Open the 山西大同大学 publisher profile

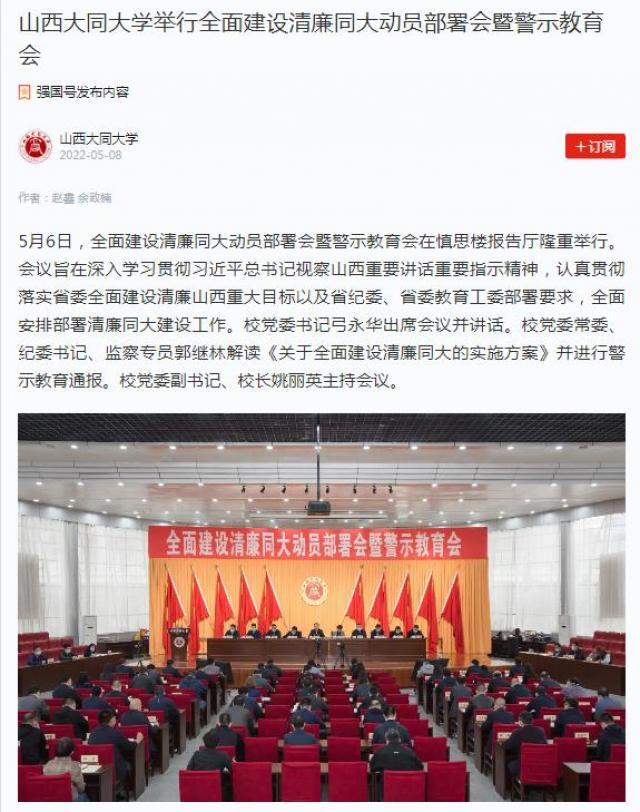tap(98, 139)
